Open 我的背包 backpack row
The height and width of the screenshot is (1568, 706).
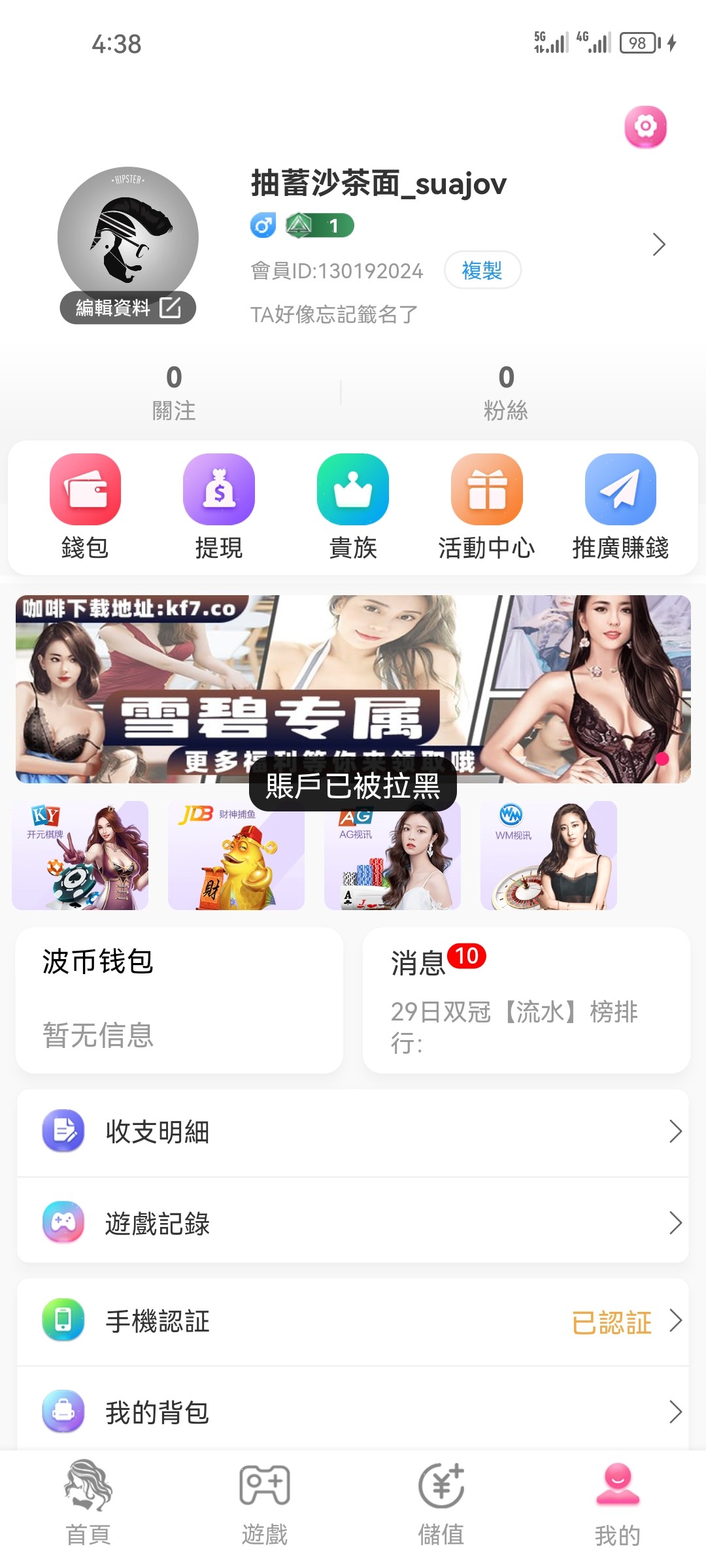click(x=353, y=1413)
